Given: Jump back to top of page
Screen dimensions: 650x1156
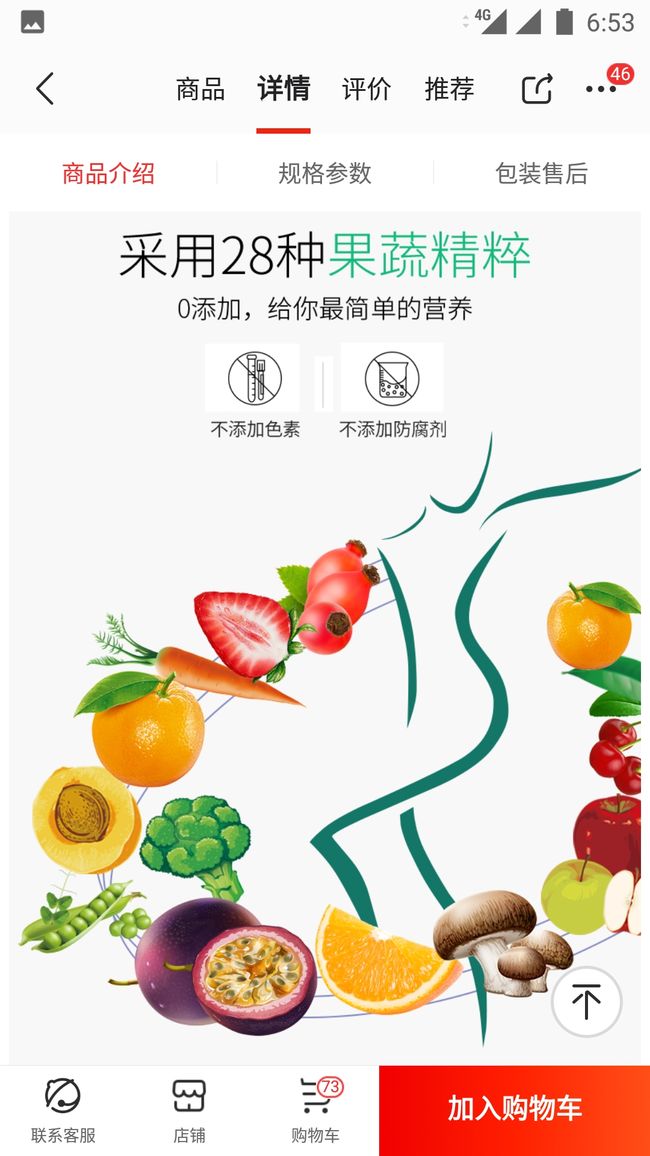Looking at the screenshot, I should (587, 1002).
